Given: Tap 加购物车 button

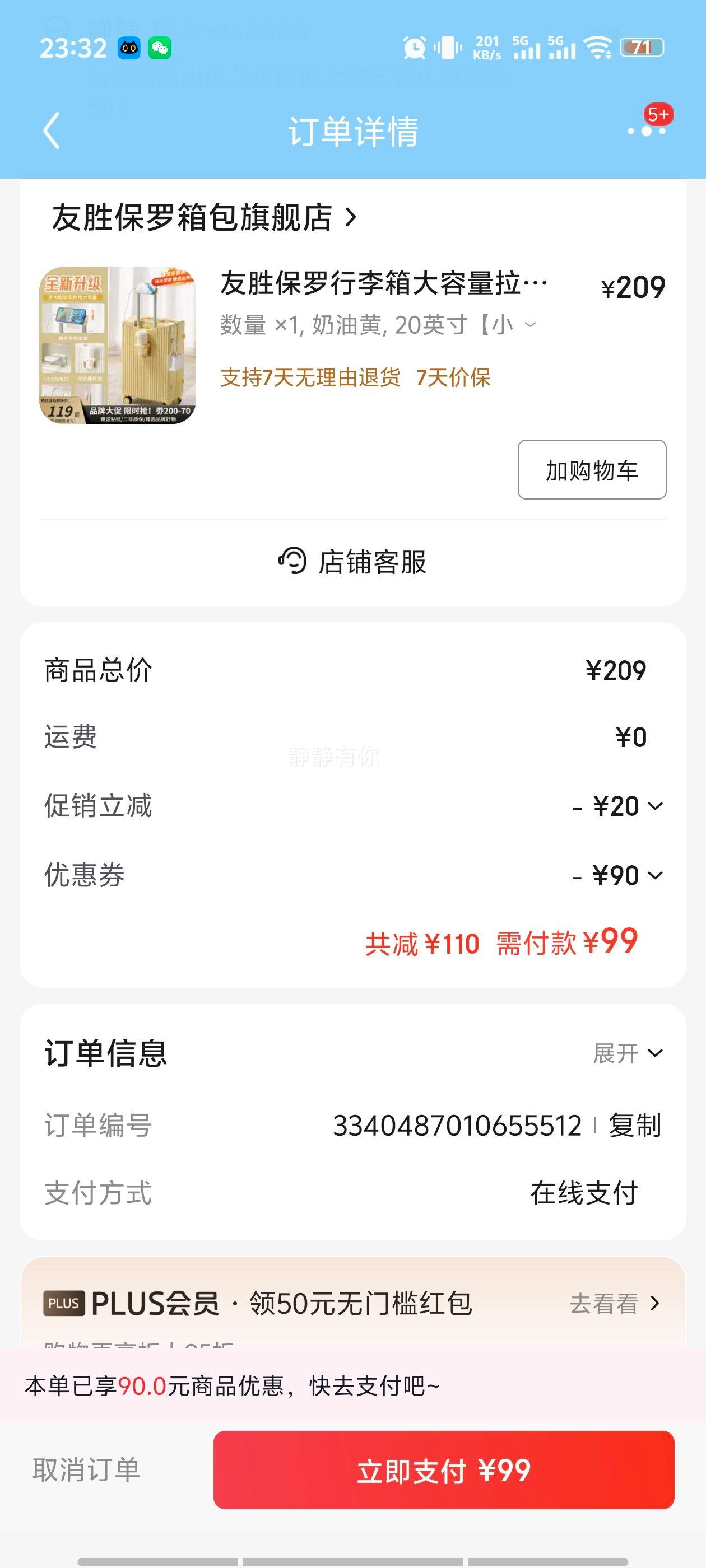Looking at the screenshot, I should (592, 470).
